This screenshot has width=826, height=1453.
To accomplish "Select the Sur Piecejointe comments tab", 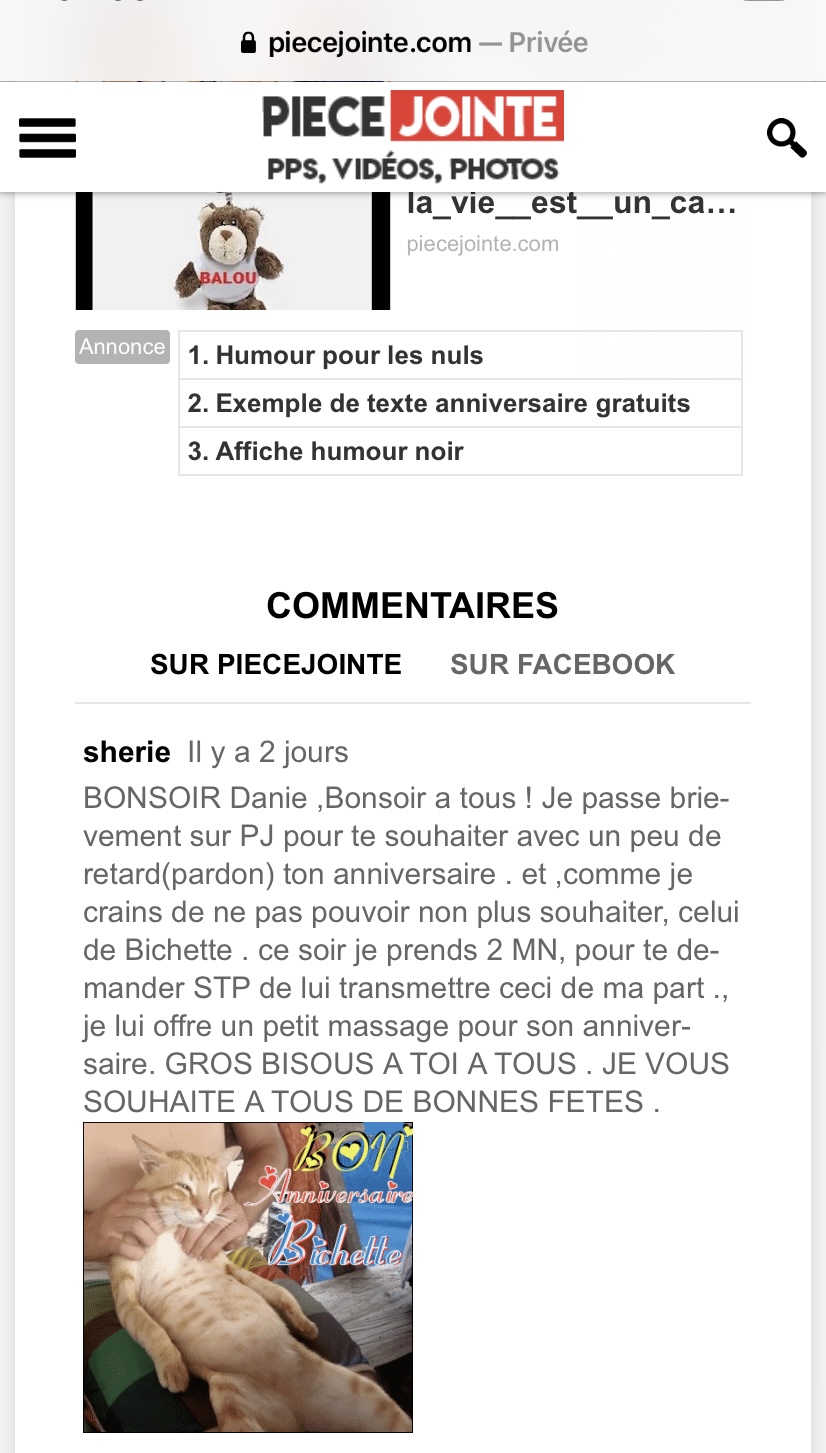I will click(276, 664).
